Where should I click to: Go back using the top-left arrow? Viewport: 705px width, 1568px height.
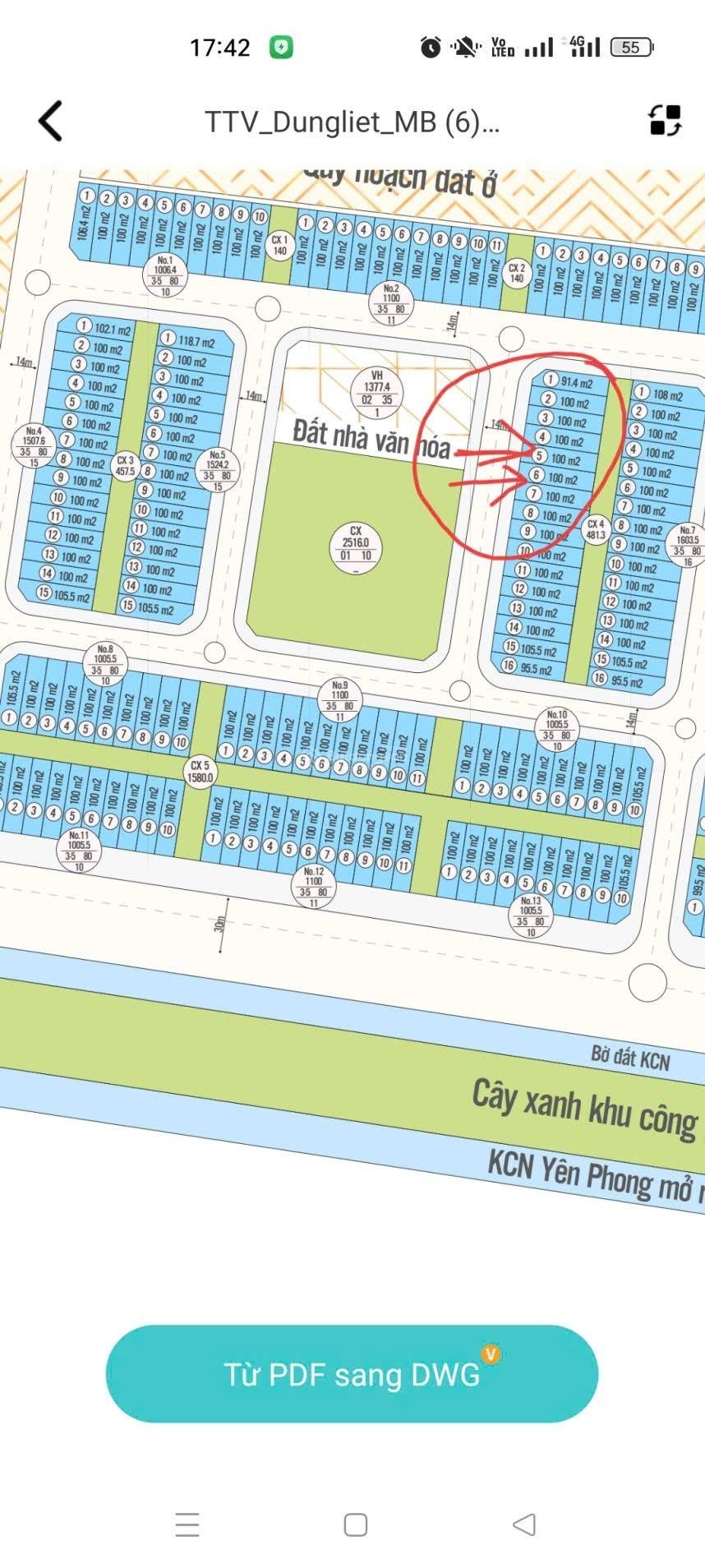[x=51, y=122]
